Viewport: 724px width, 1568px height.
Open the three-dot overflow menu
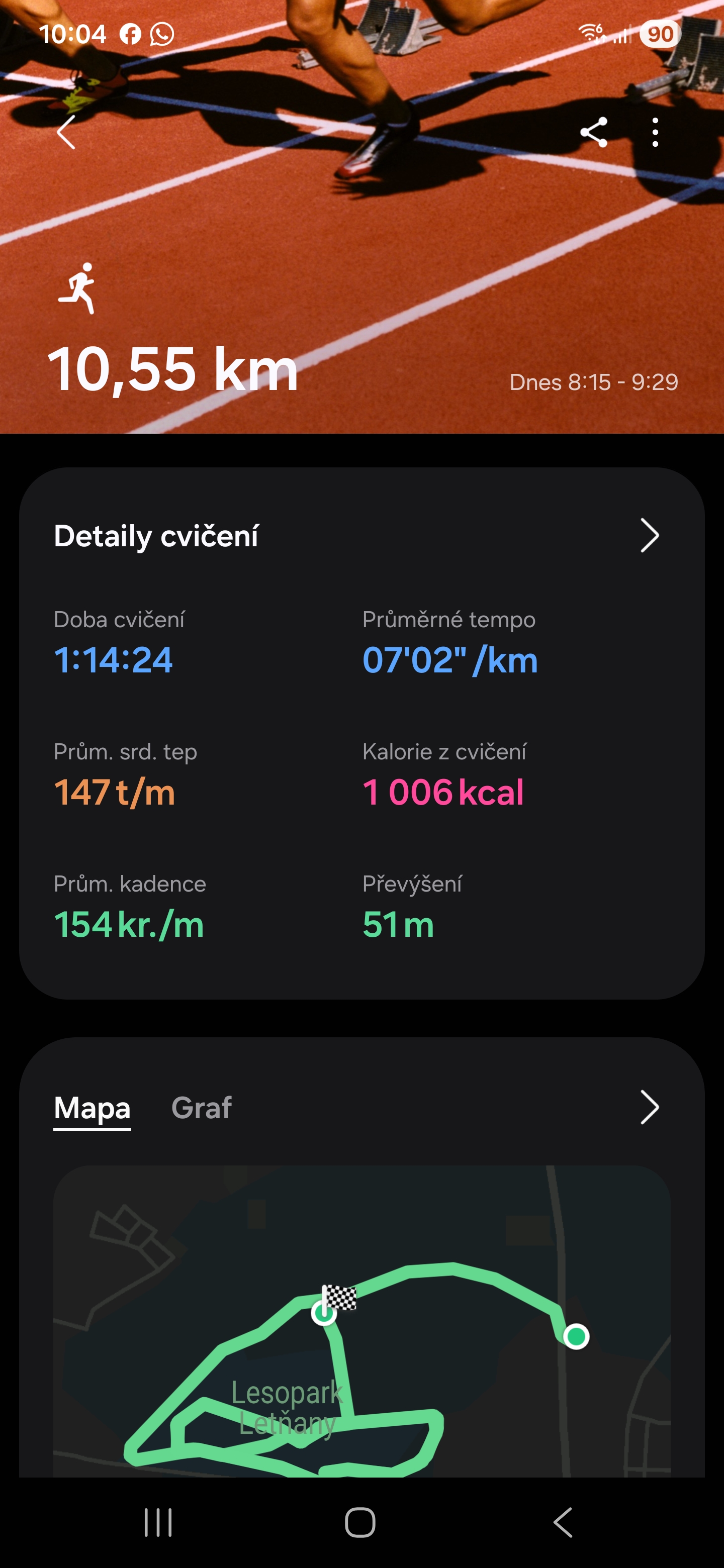[x=655, y=132]
